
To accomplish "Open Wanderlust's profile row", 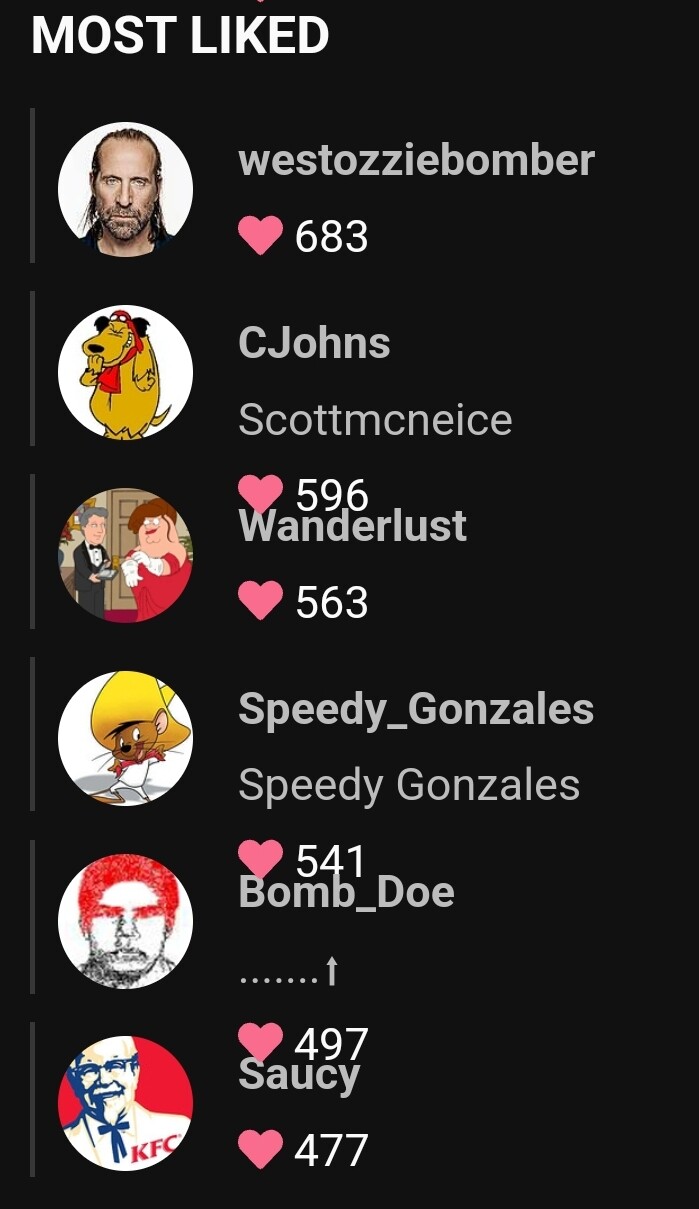I will [x=352, y=527].
